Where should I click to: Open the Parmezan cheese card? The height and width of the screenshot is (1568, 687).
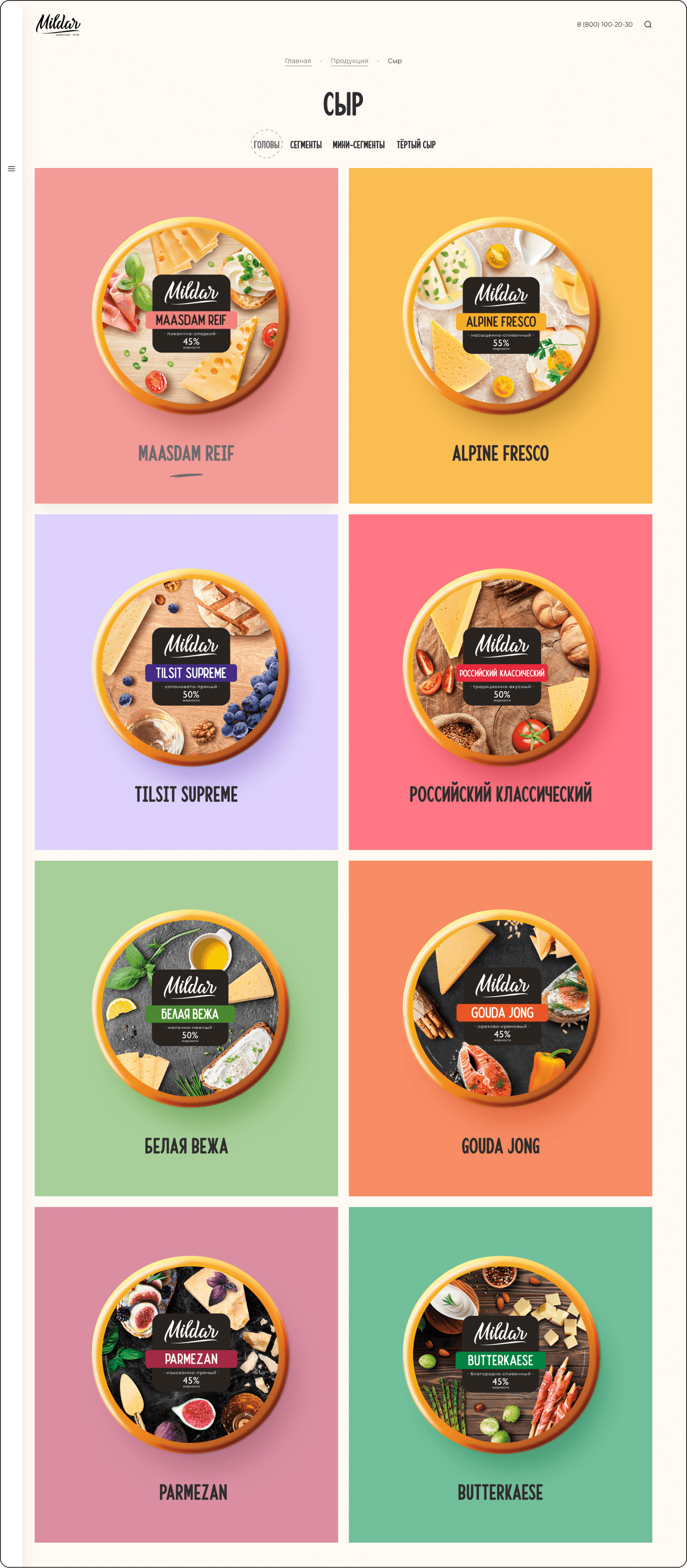coord(186,1374)
